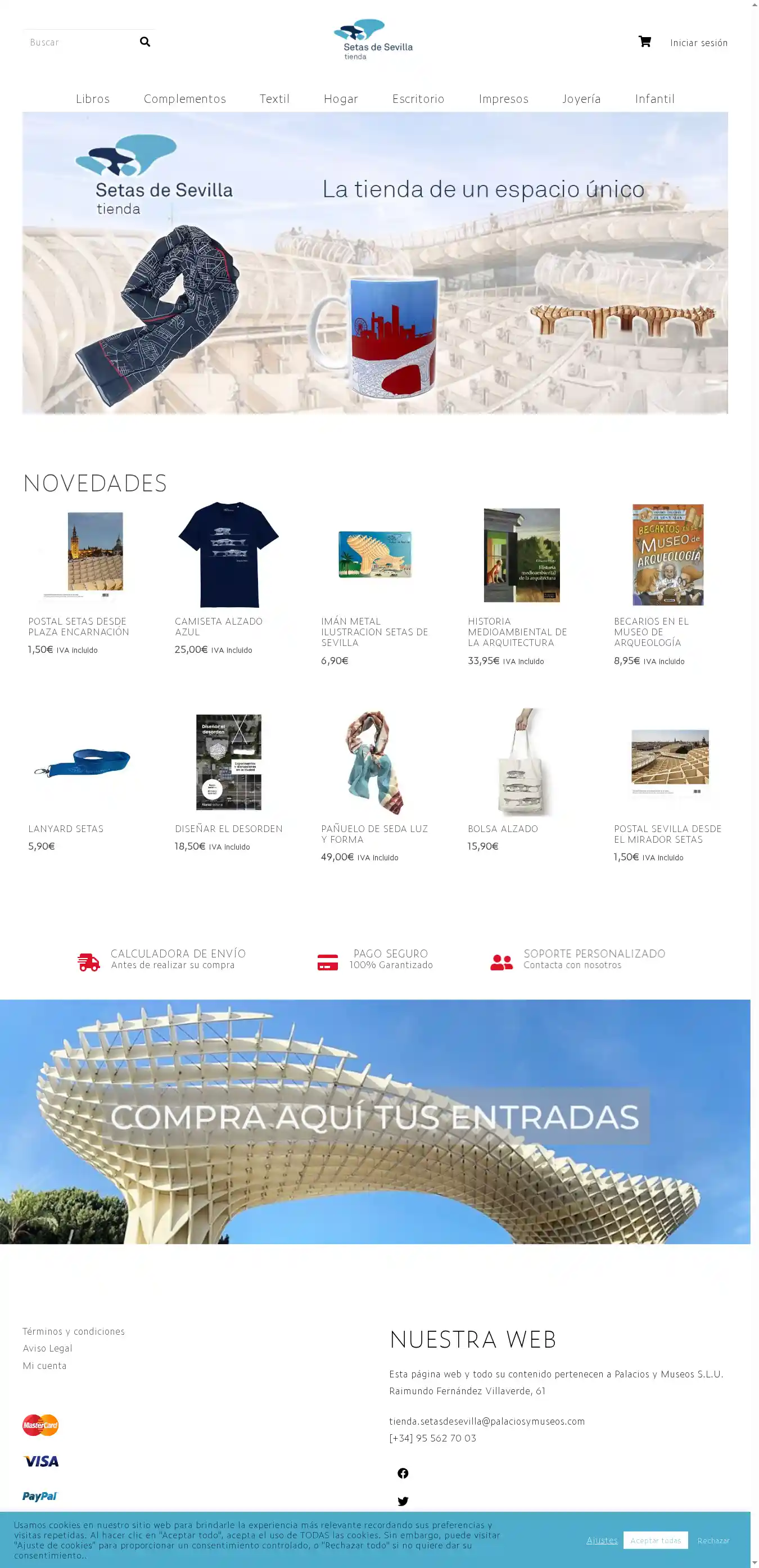Open Iniciar sesión login link
Image resolution: width=759 pixels, height=1568 pixels.
point(698,43)
